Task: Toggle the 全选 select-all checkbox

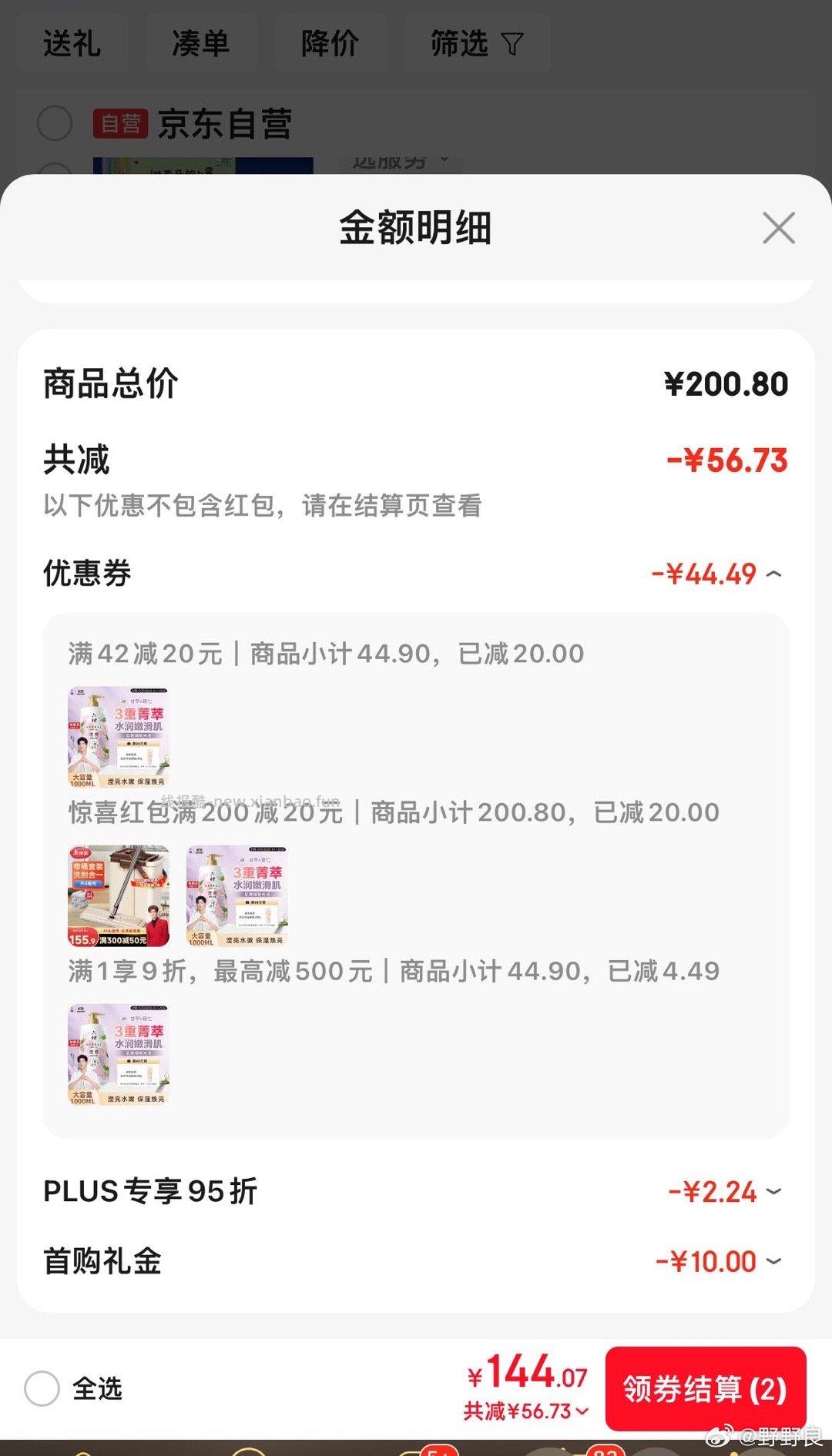Action: coord(42,1388)
